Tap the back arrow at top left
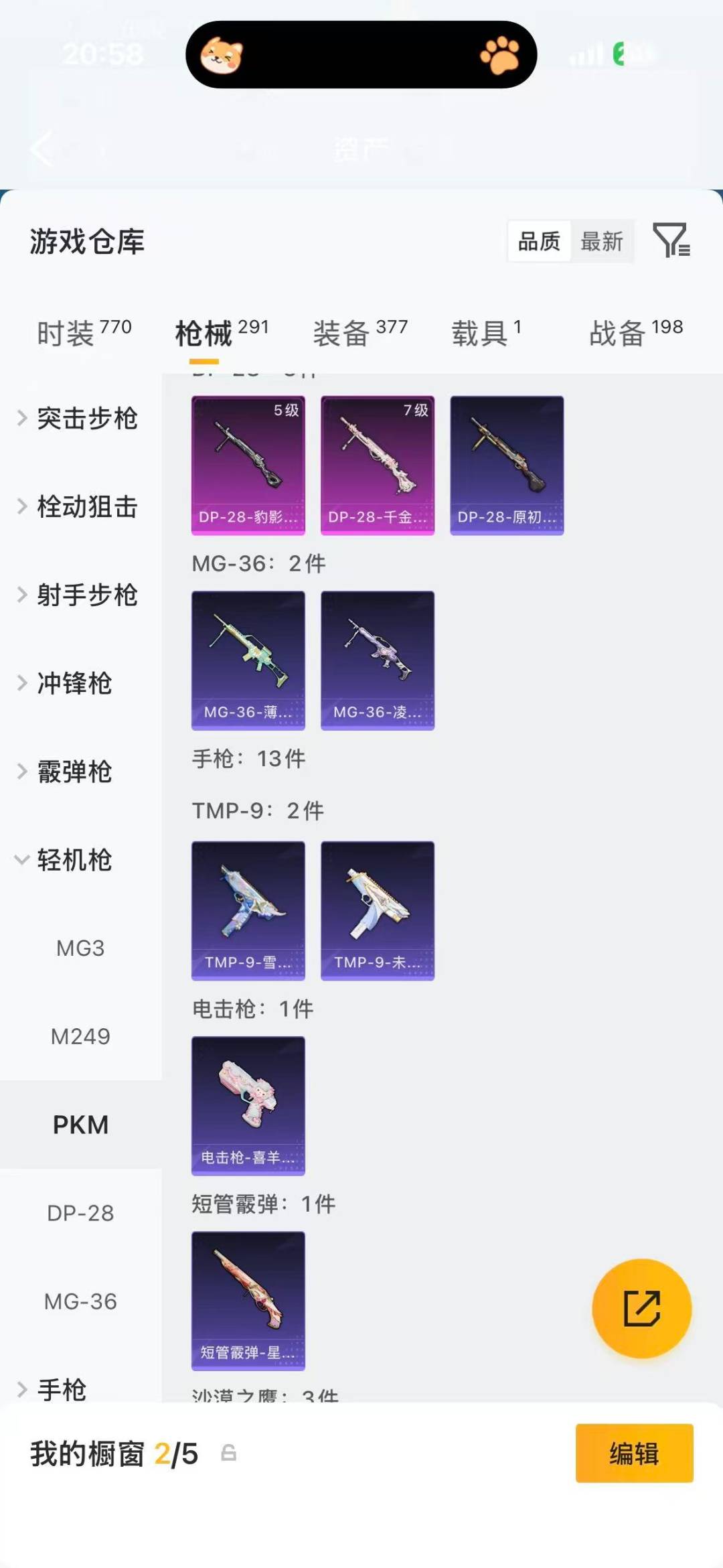Viewport: 723px width, 1568px height. 42,149
